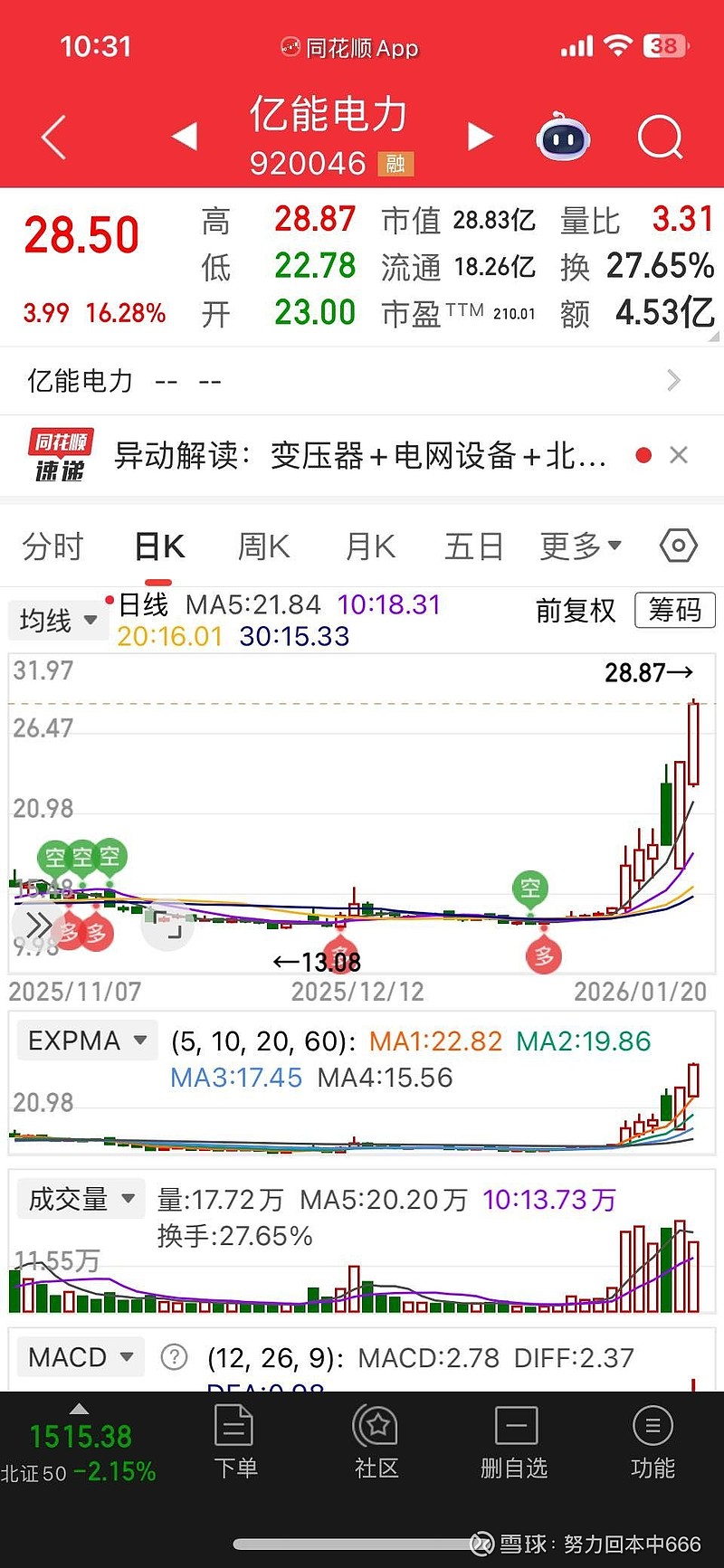Open 下单 to place an order
724x1568 pixels.
click(x=235, y=1442)
